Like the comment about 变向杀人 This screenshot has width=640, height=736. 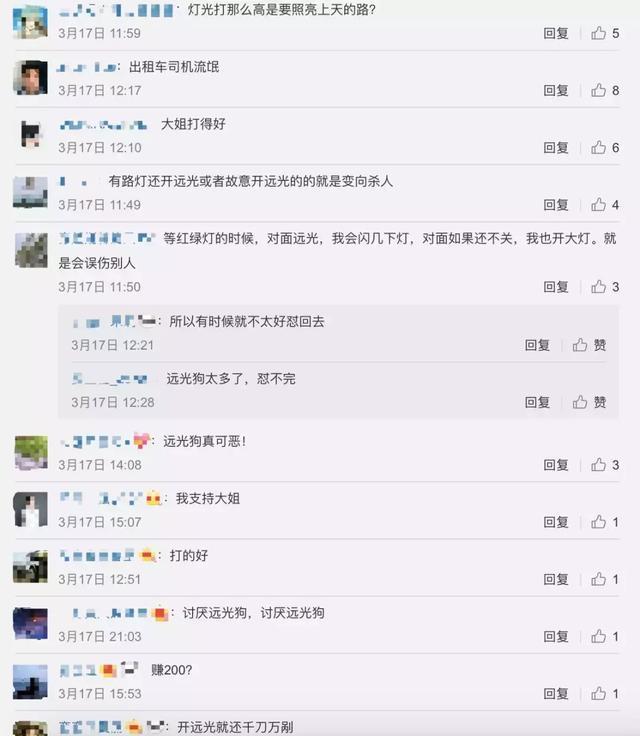(x=599, y=204)
